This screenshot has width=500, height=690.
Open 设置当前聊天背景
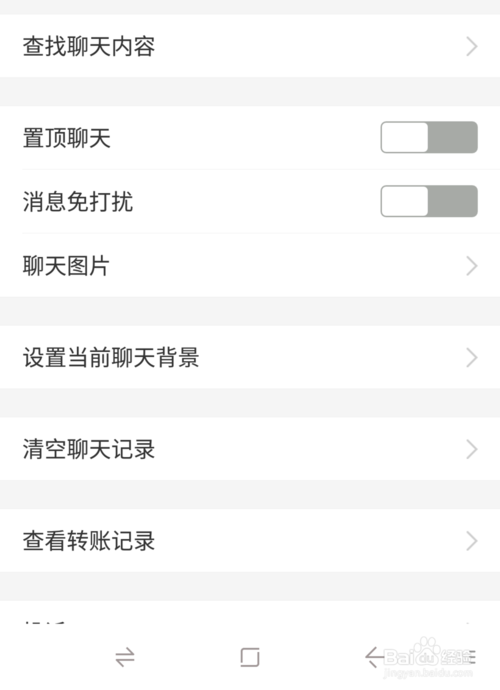tap(250, 357)
